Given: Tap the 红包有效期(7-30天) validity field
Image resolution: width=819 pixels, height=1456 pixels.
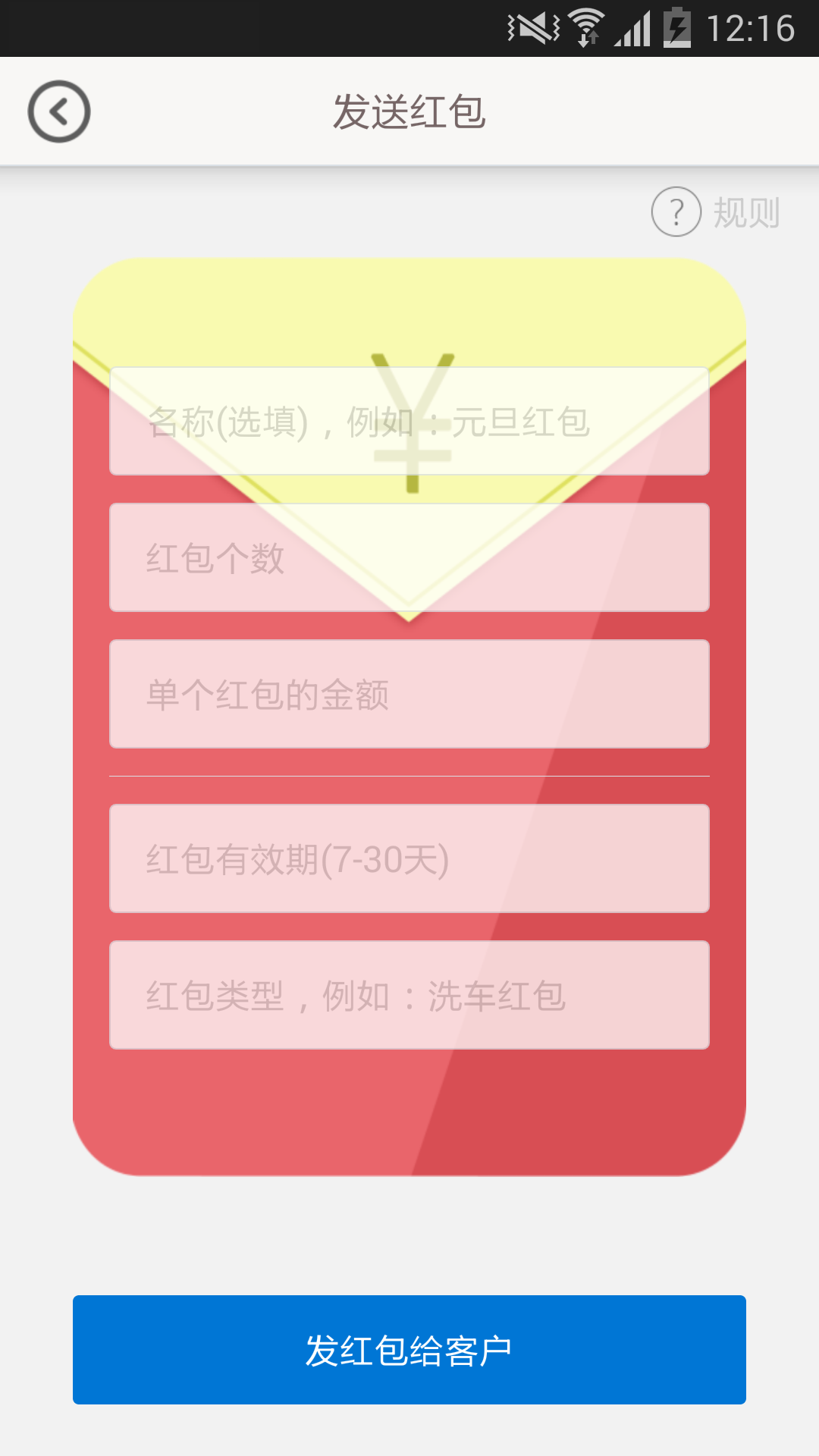Looking at the screenshot, I should [x=409, y=858].
